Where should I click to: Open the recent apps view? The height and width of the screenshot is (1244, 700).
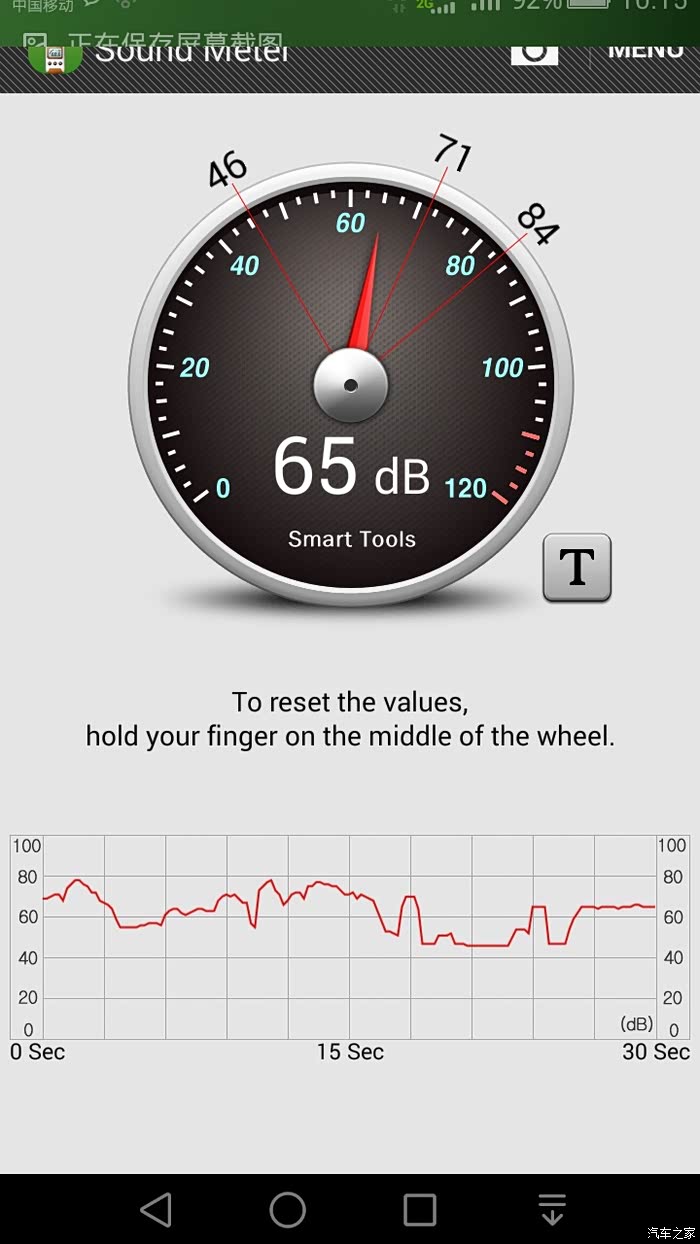point(420,1209)
